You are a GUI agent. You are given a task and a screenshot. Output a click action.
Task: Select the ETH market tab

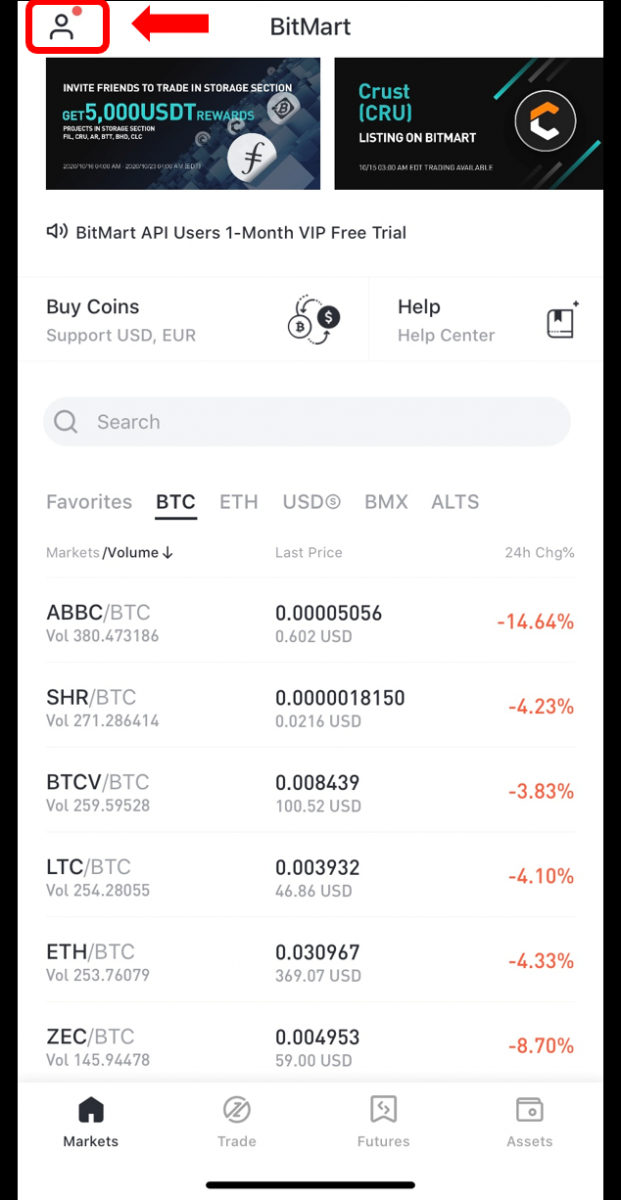coord(239,502)
